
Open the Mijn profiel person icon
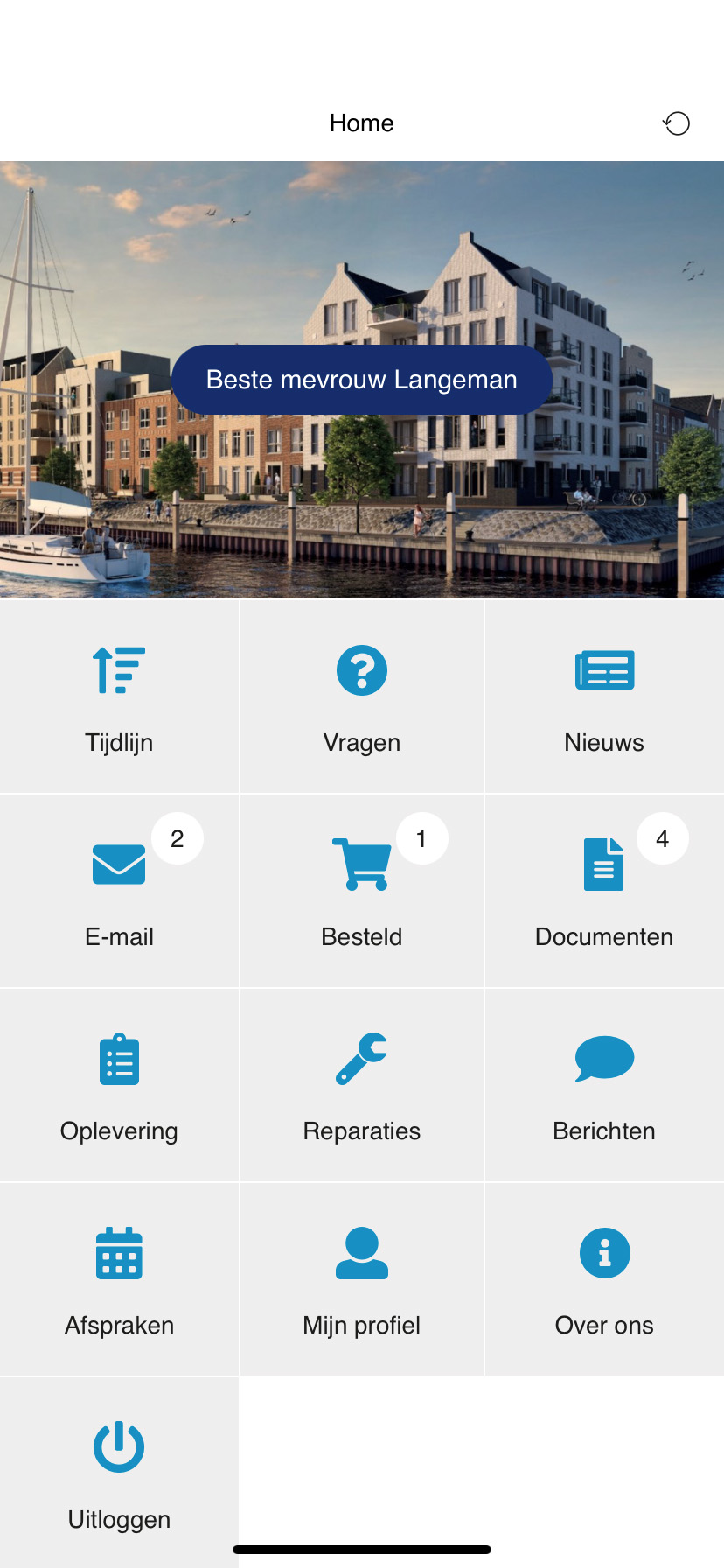pyautogui.click(x=361, y=1253)
